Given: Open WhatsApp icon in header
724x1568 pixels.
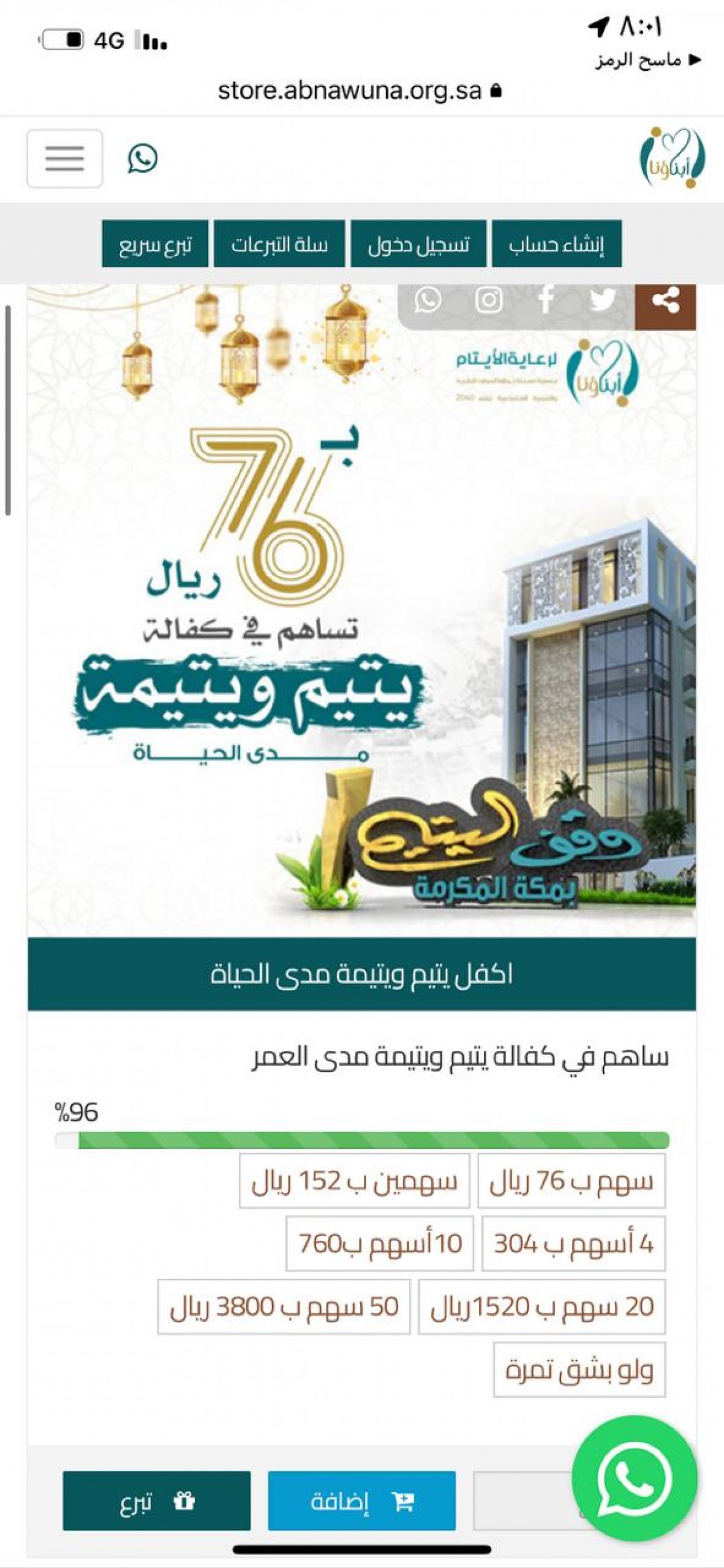Looking at the screenshot, I should click(x=142, y=159).
